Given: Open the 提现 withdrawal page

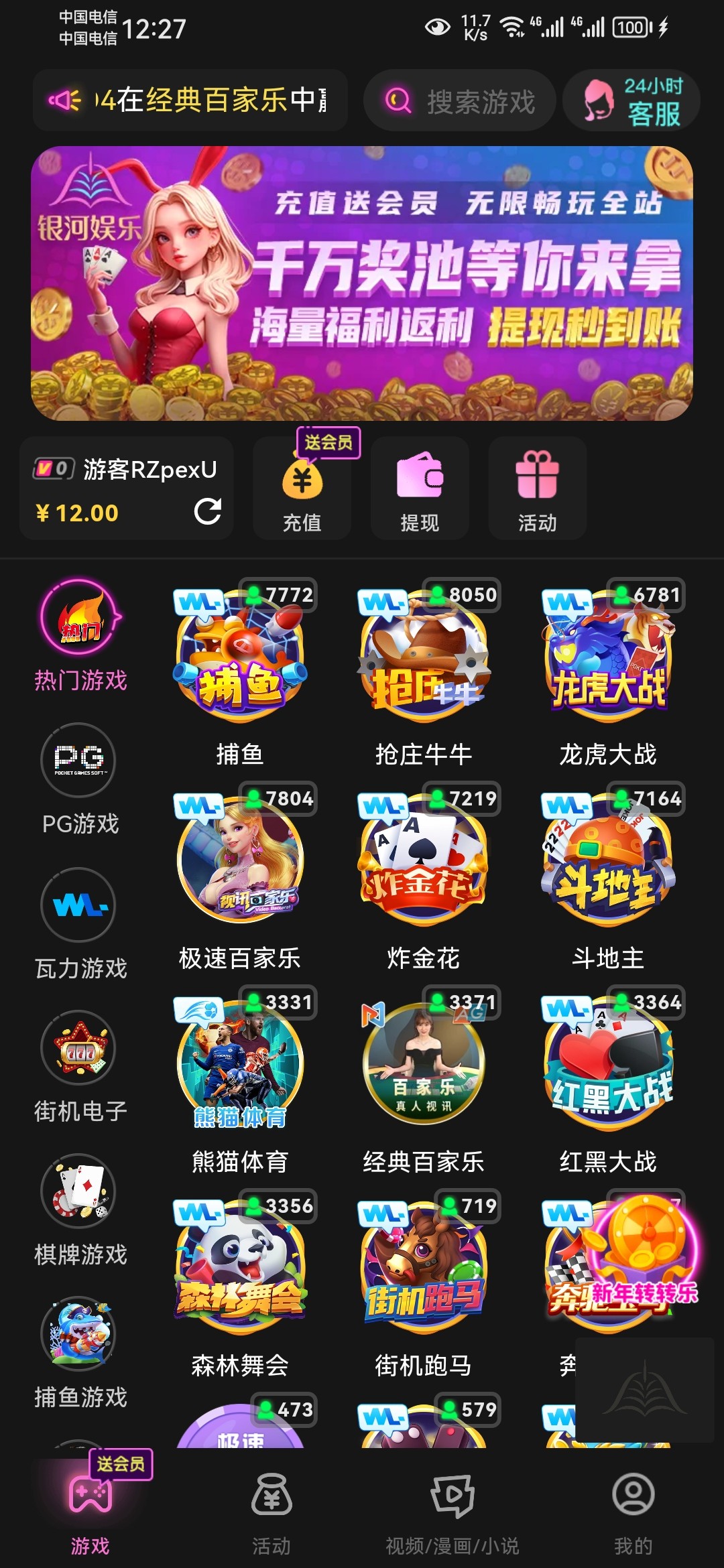Looking at the screenshot, I should pos(420,489).
